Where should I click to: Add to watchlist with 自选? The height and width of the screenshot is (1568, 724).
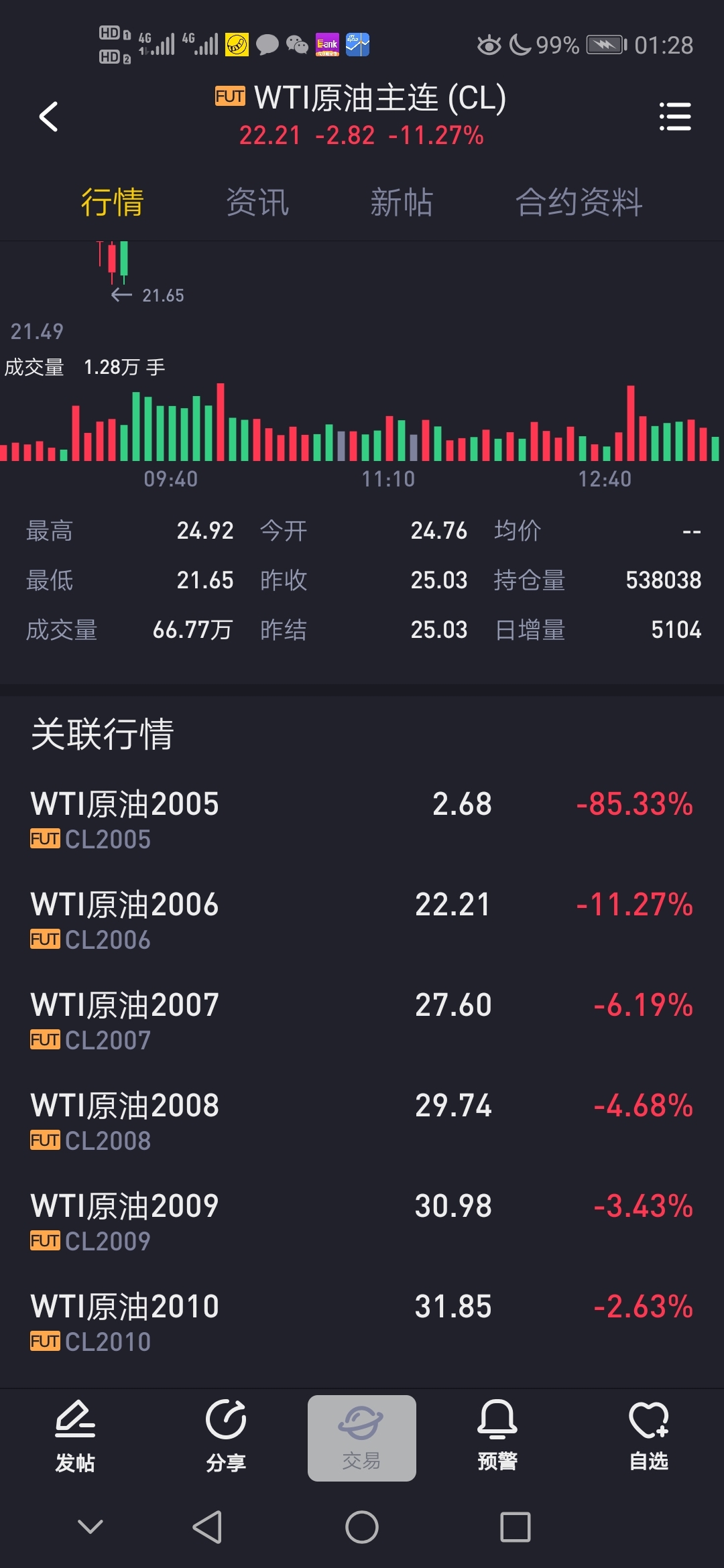[648, 1437]
